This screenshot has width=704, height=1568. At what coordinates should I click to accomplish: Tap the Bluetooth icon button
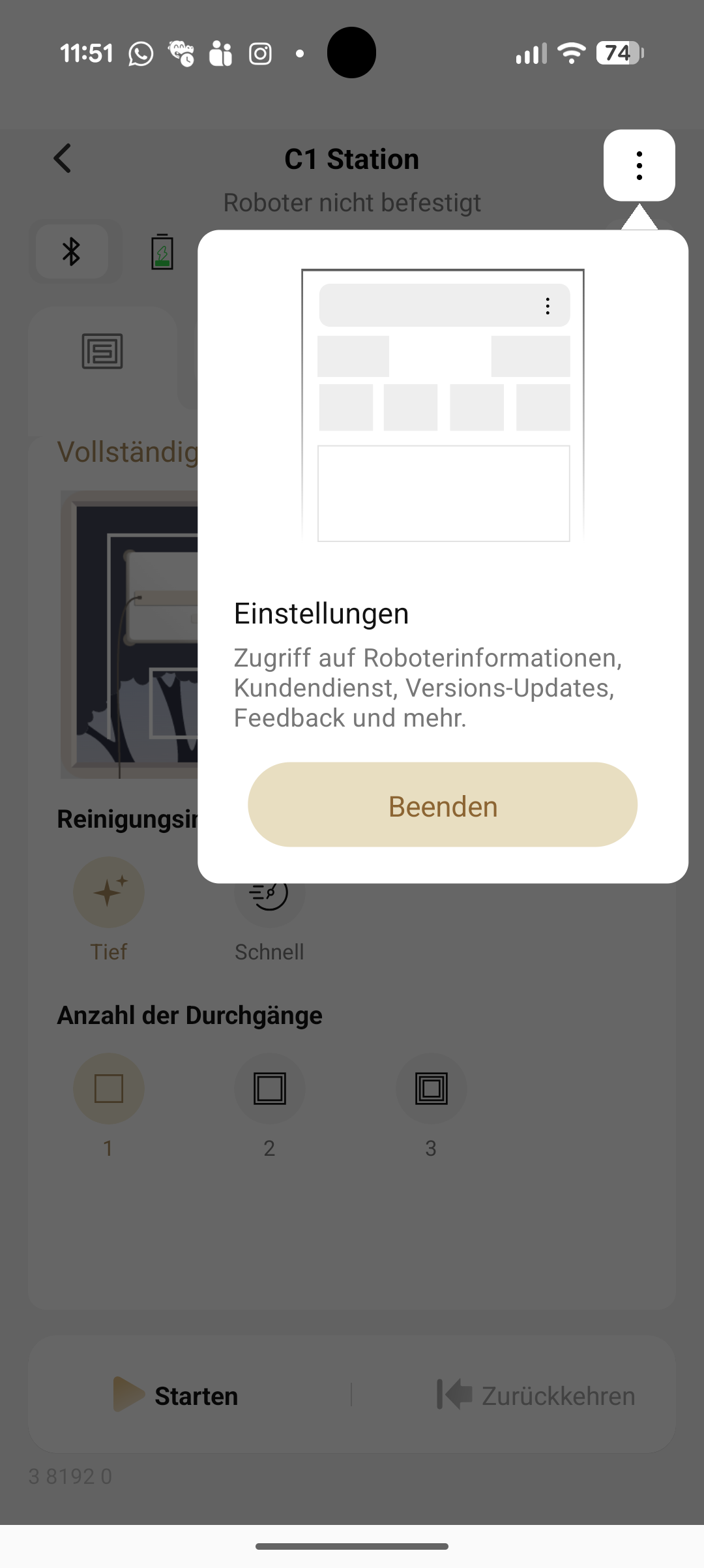(72, 252)
